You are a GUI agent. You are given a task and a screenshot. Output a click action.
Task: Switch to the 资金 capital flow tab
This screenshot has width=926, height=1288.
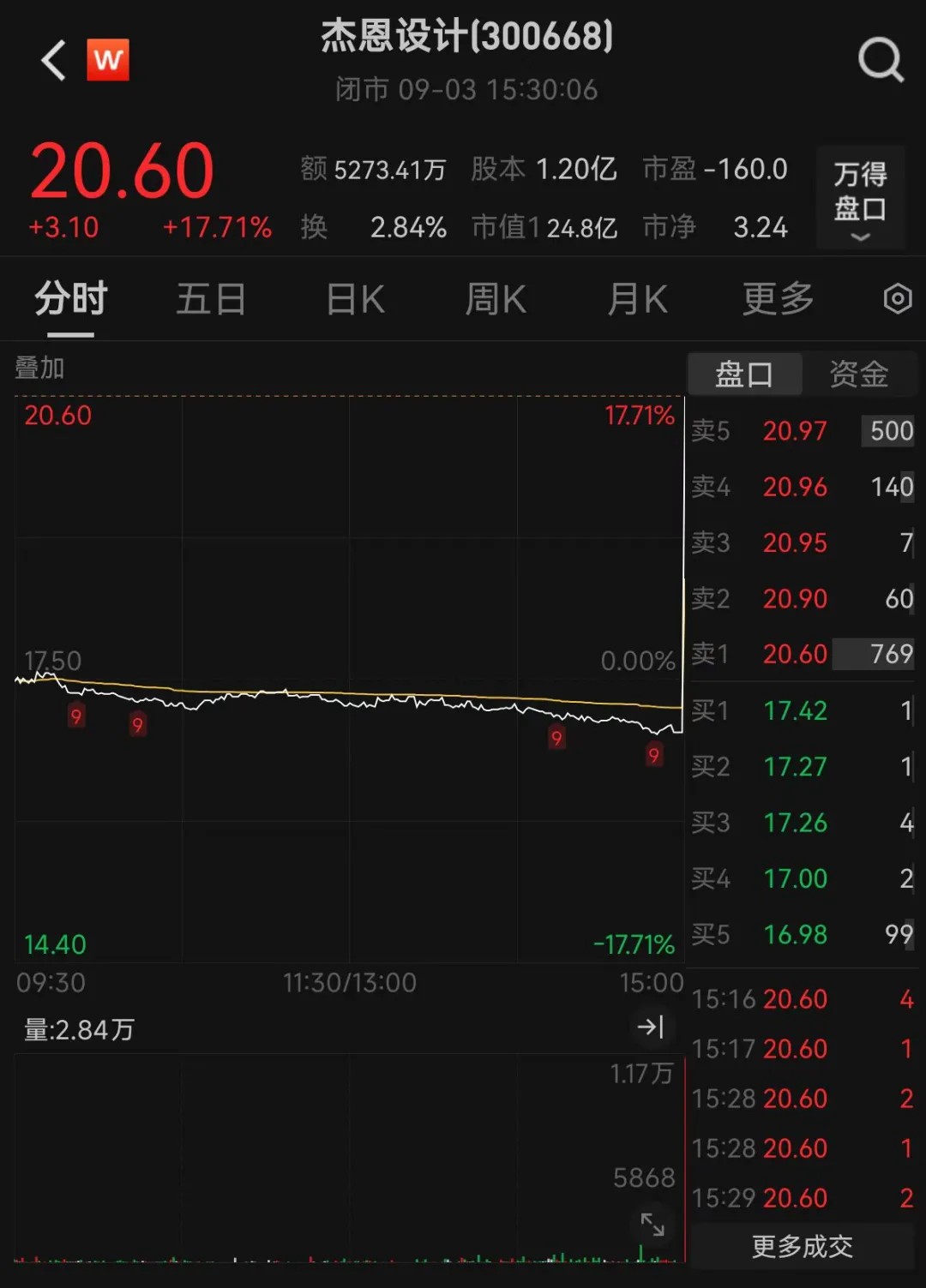pyautogui.click(x=858, y=374)
